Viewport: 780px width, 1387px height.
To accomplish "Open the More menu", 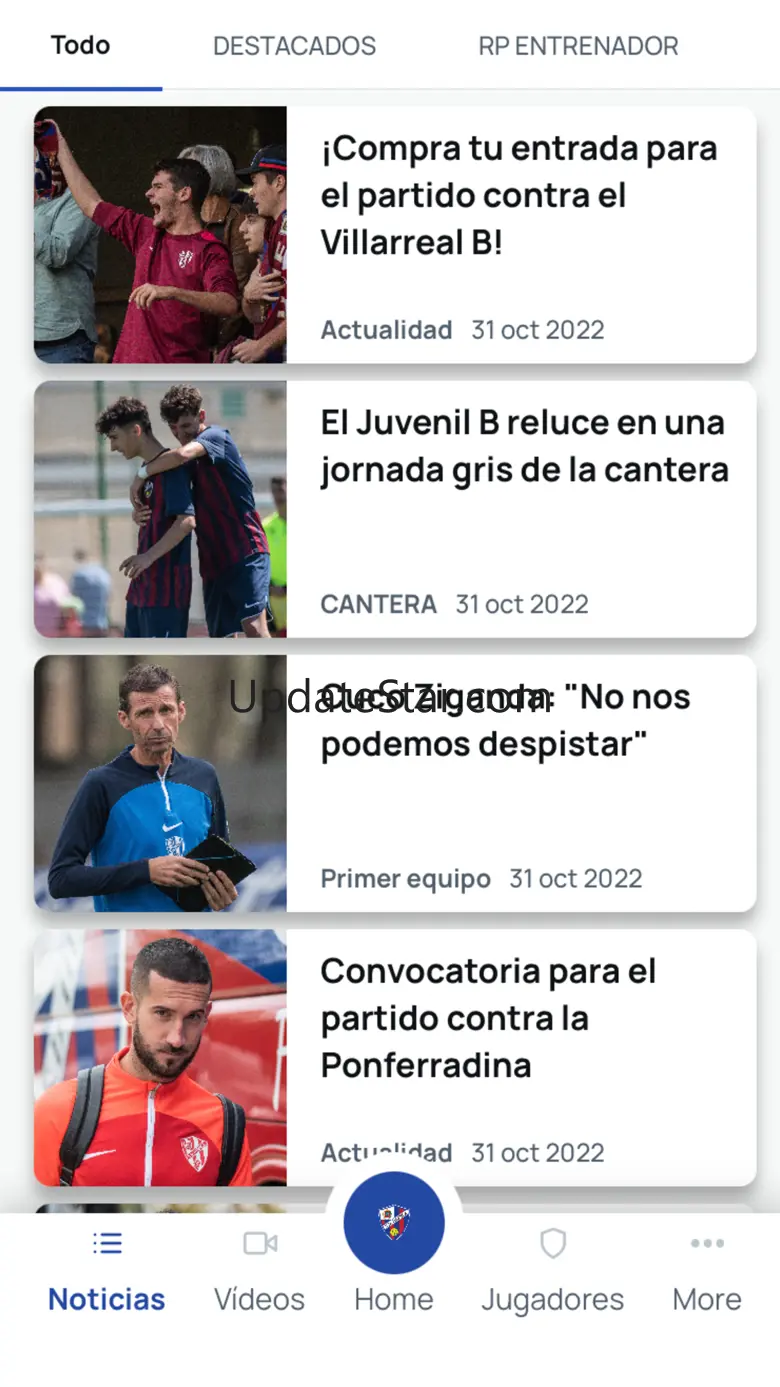I will [707, 1272].
